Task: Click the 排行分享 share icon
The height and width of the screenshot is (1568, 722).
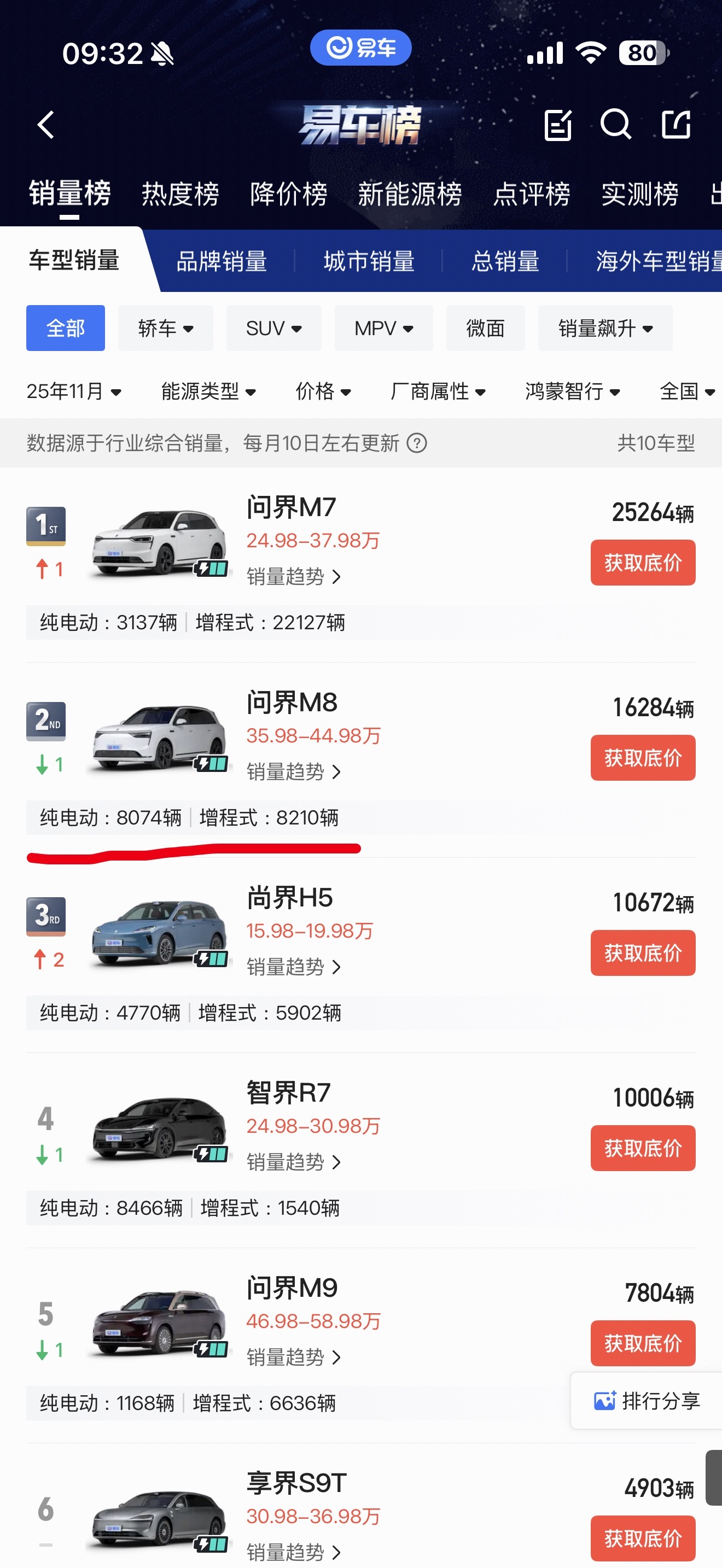Action: 604,1401
